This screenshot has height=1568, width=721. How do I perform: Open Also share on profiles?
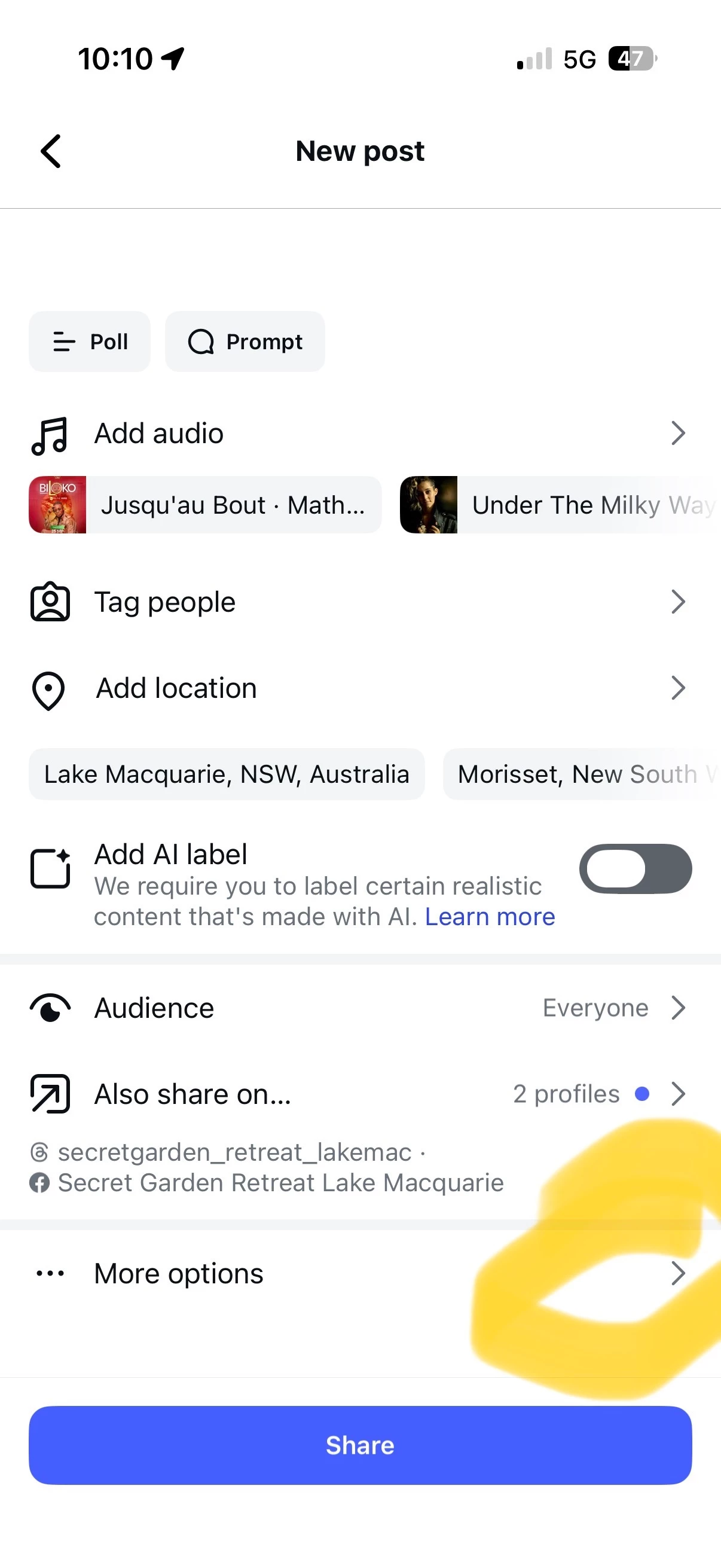(359, 1094)
